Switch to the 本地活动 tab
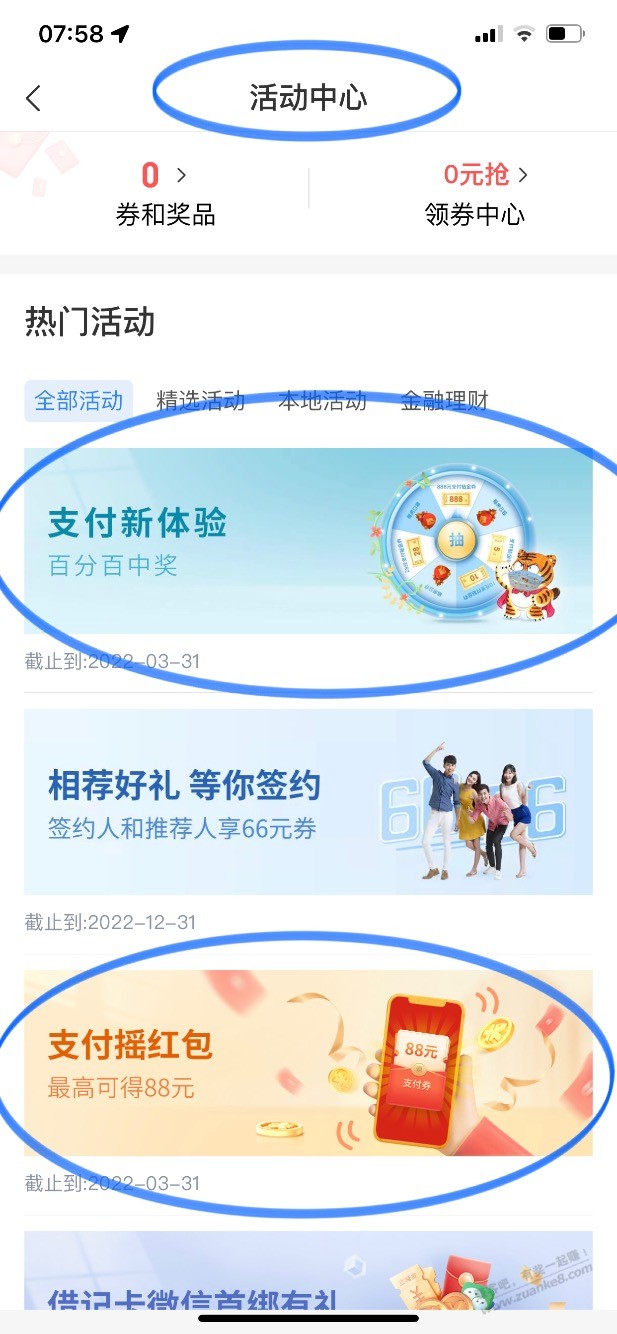Image resolution: width=617 pixels, height=1334 pixels. (322, 402)
